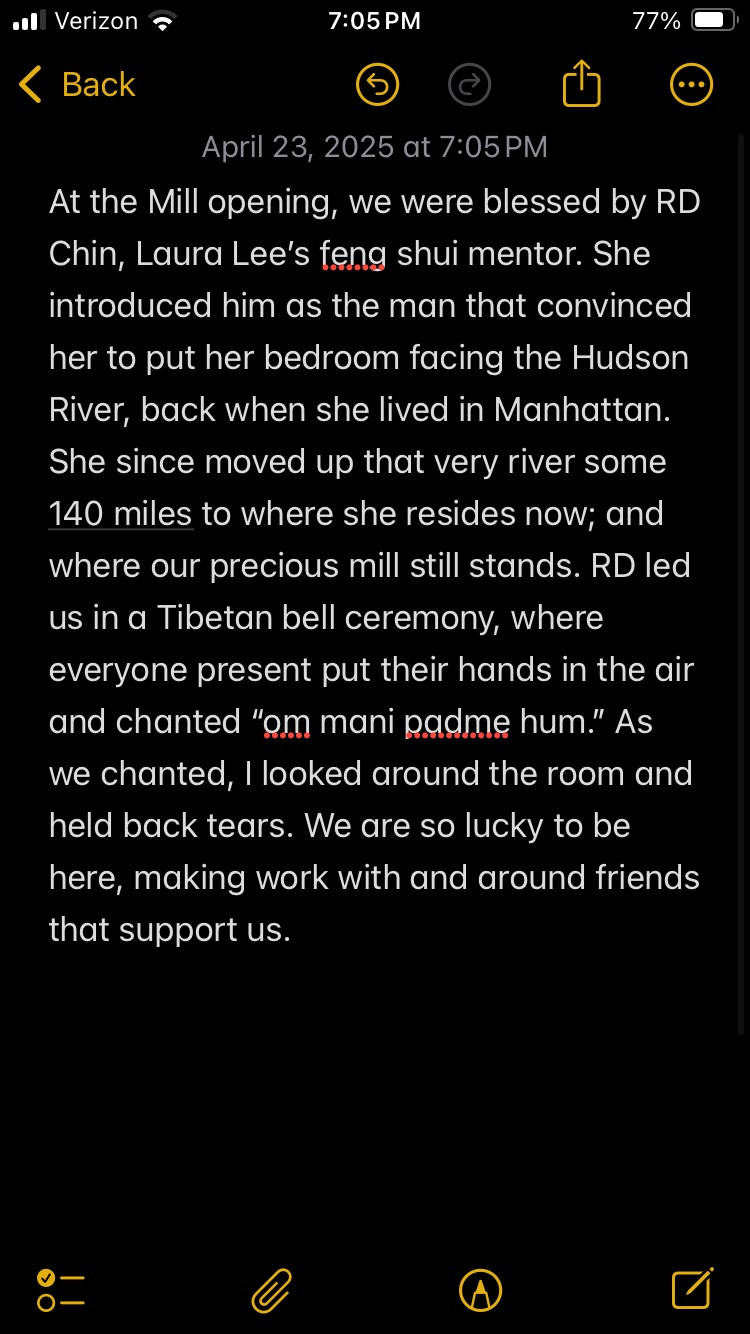The width and height of the screenshot is (750, 1334).
Task: Redo the last undone edit
Action: (469, 85)
